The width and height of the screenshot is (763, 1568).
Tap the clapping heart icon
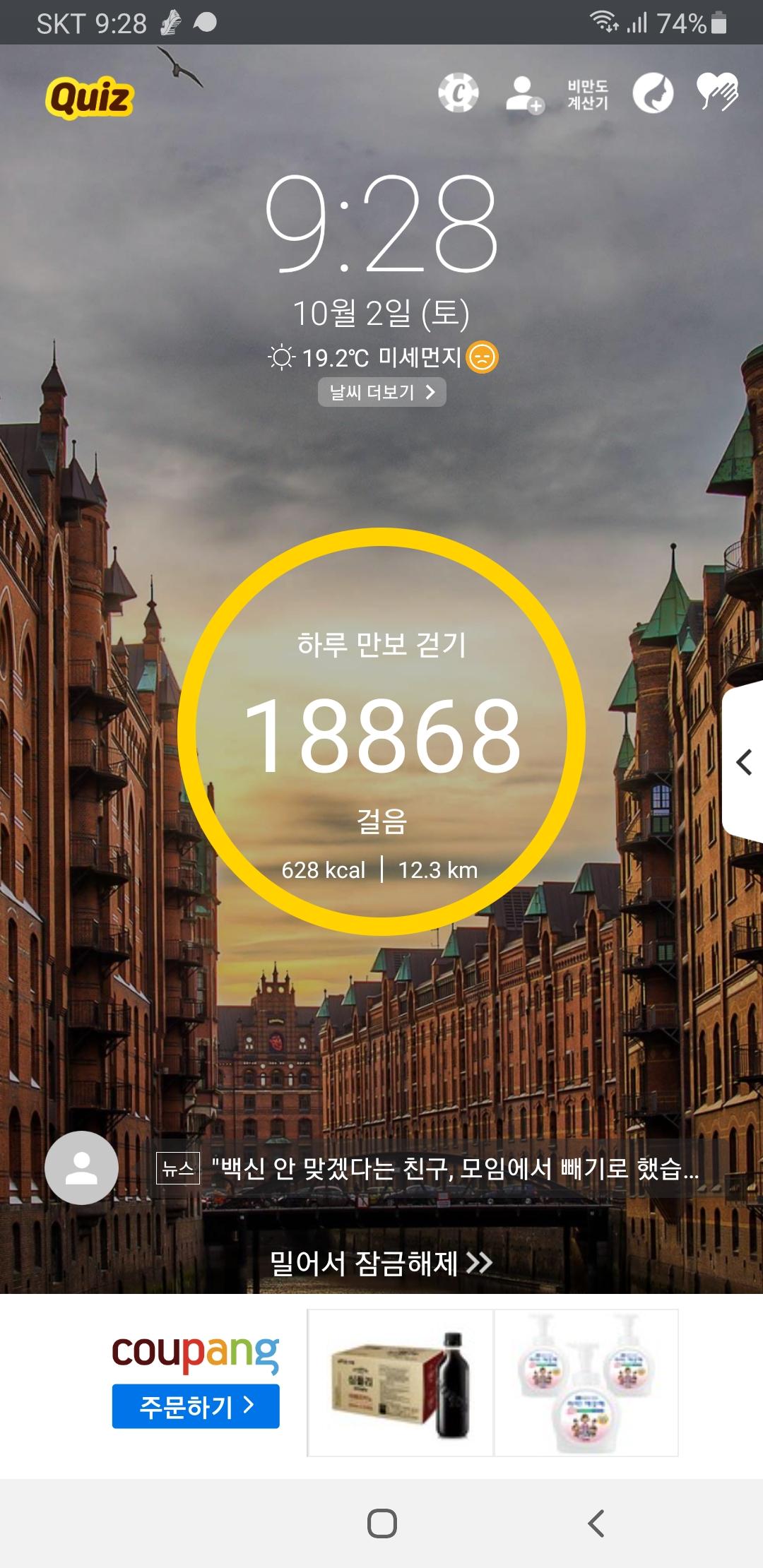717,93
